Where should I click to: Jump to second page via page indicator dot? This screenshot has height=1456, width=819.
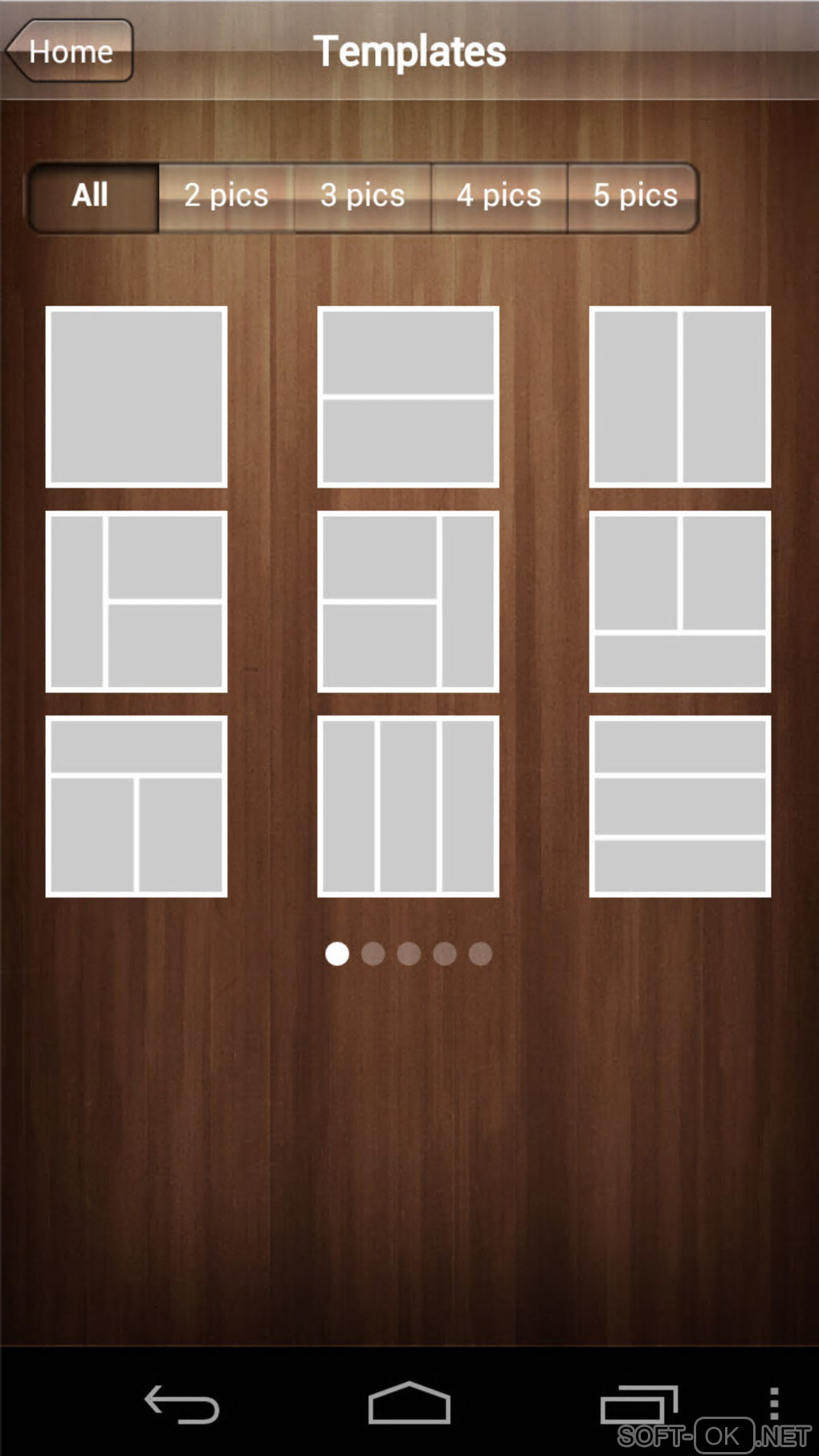tap(373, 954)
